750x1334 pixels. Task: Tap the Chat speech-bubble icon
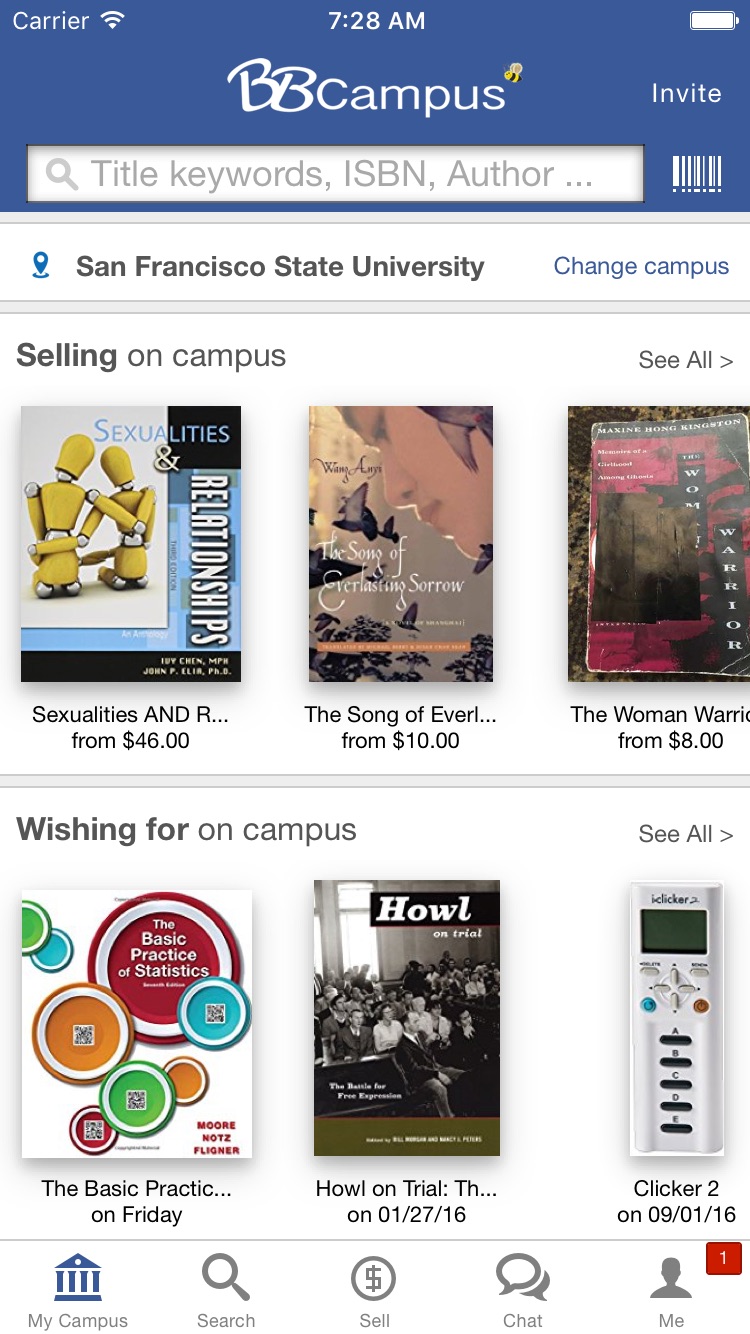point(522,1277)
